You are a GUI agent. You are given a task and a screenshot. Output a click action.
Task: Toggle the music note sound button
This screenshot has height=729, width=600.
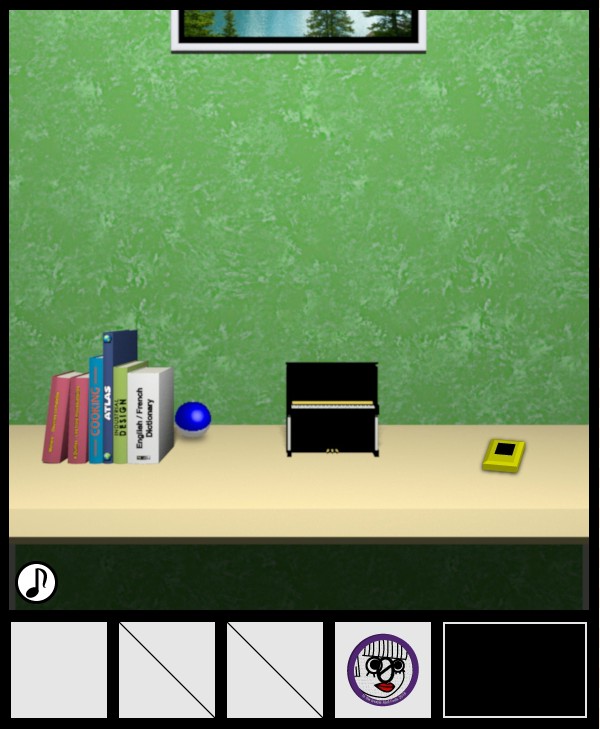click(36, 582)
